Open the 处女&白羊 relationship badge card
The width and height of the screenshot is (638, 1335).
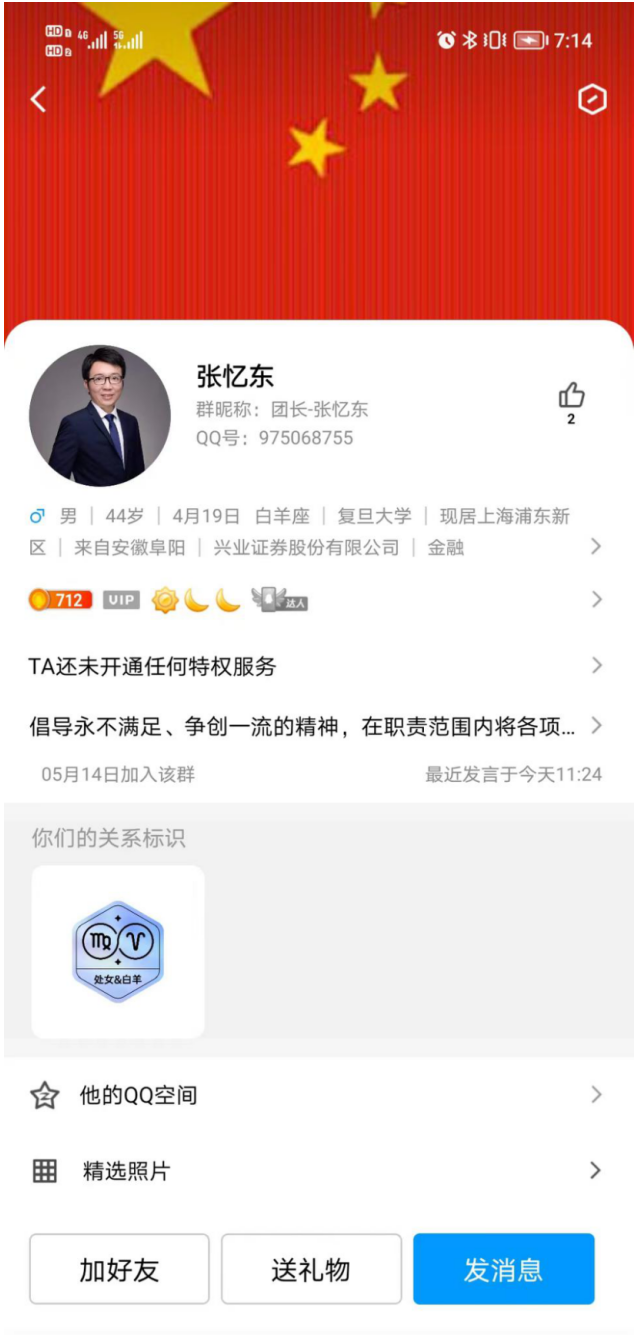[x=118, y=951]
